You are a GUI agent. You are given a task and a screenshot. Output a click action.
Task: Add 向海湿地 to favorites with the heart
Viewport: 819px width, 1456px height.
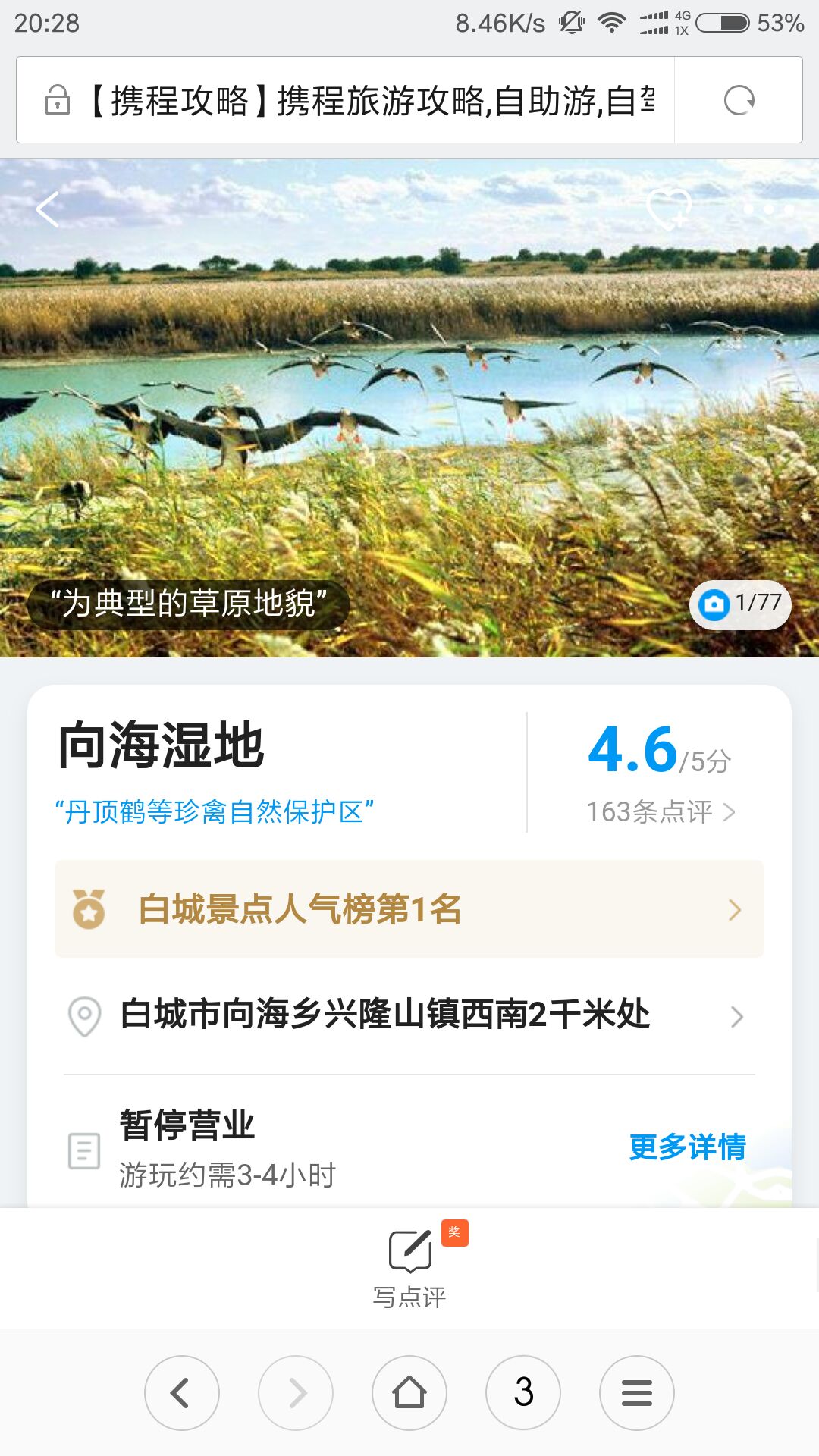(x=669, y=209)
